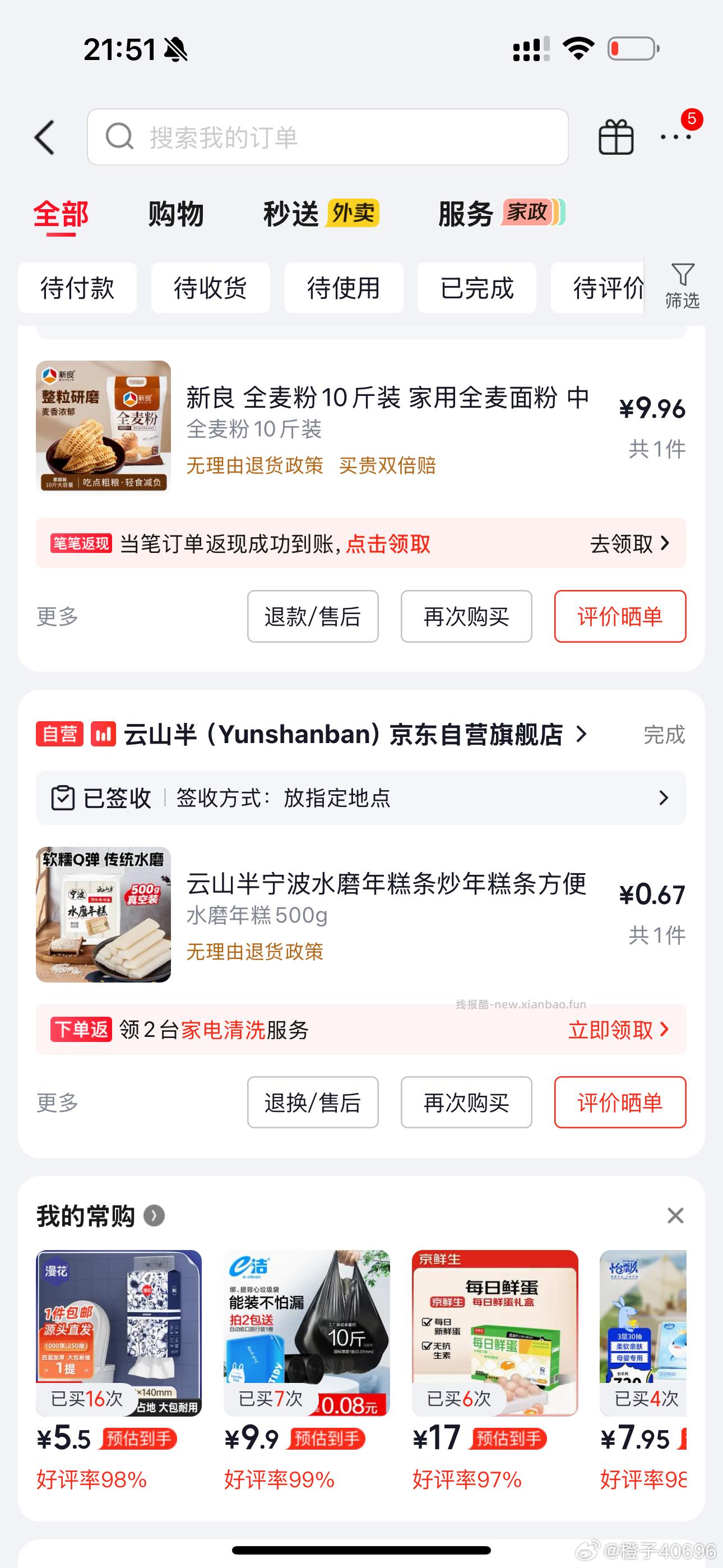Tap the back arrow to exit orders
The height and width of the screenshot is (1568, 723).
pos(44,137)
